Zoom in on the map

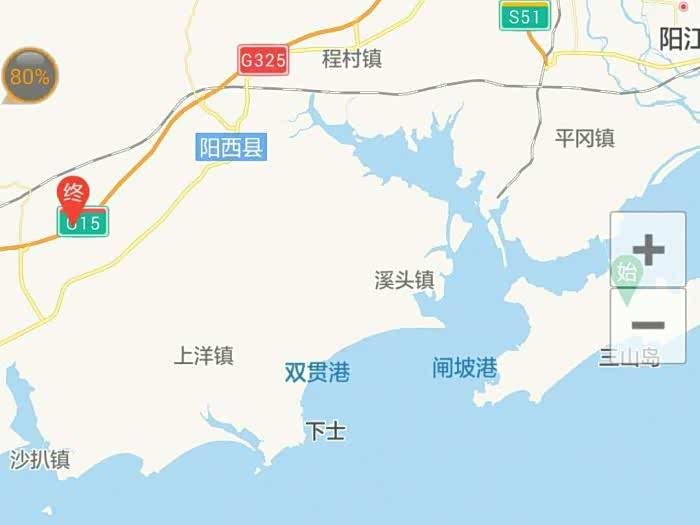click(648, 250)
